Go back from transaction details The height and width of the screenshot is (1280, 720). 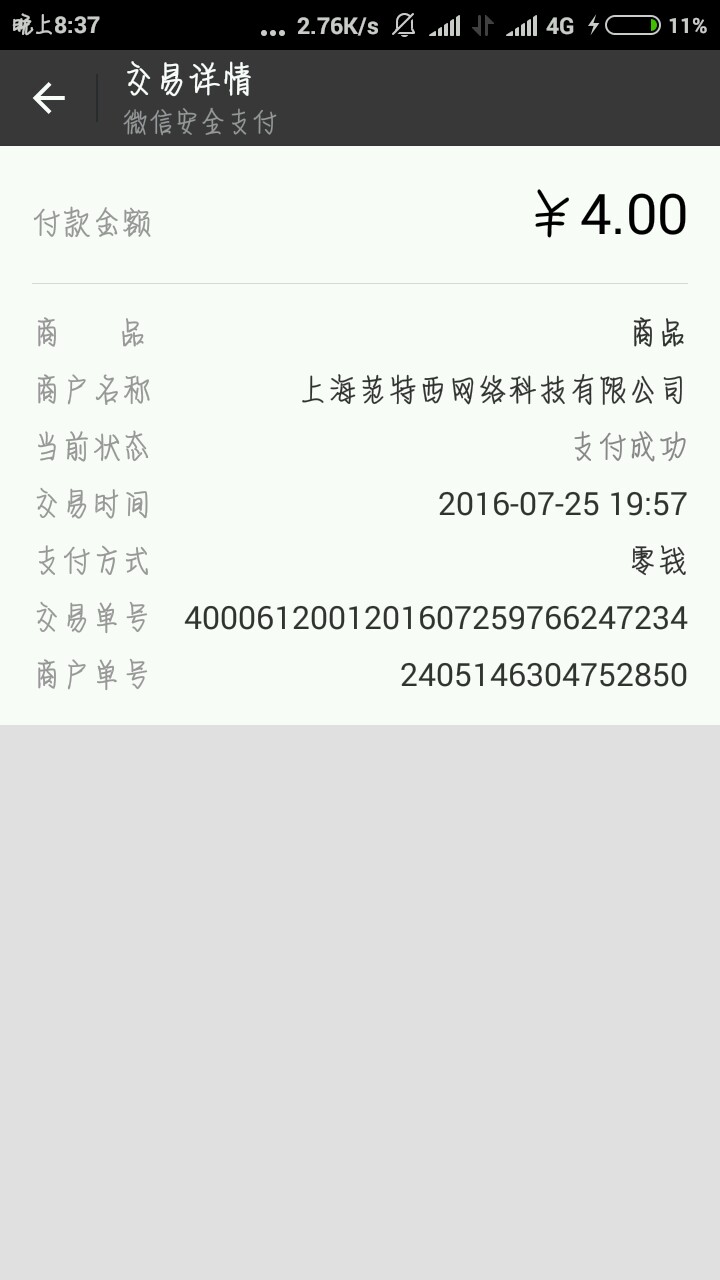tap(48, 98)
